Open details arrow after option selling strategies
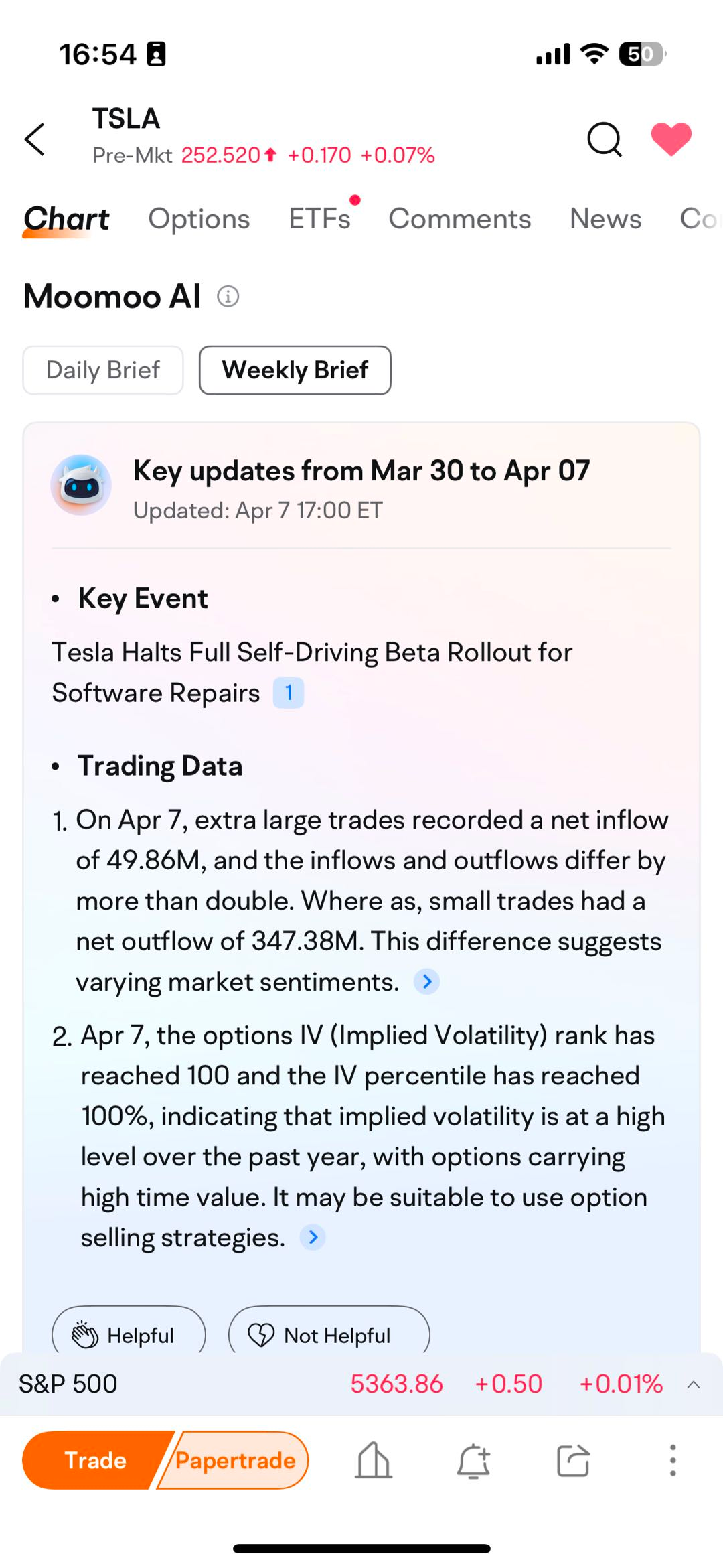This screenshot has width=723, height=1568. pos(313,1237)
